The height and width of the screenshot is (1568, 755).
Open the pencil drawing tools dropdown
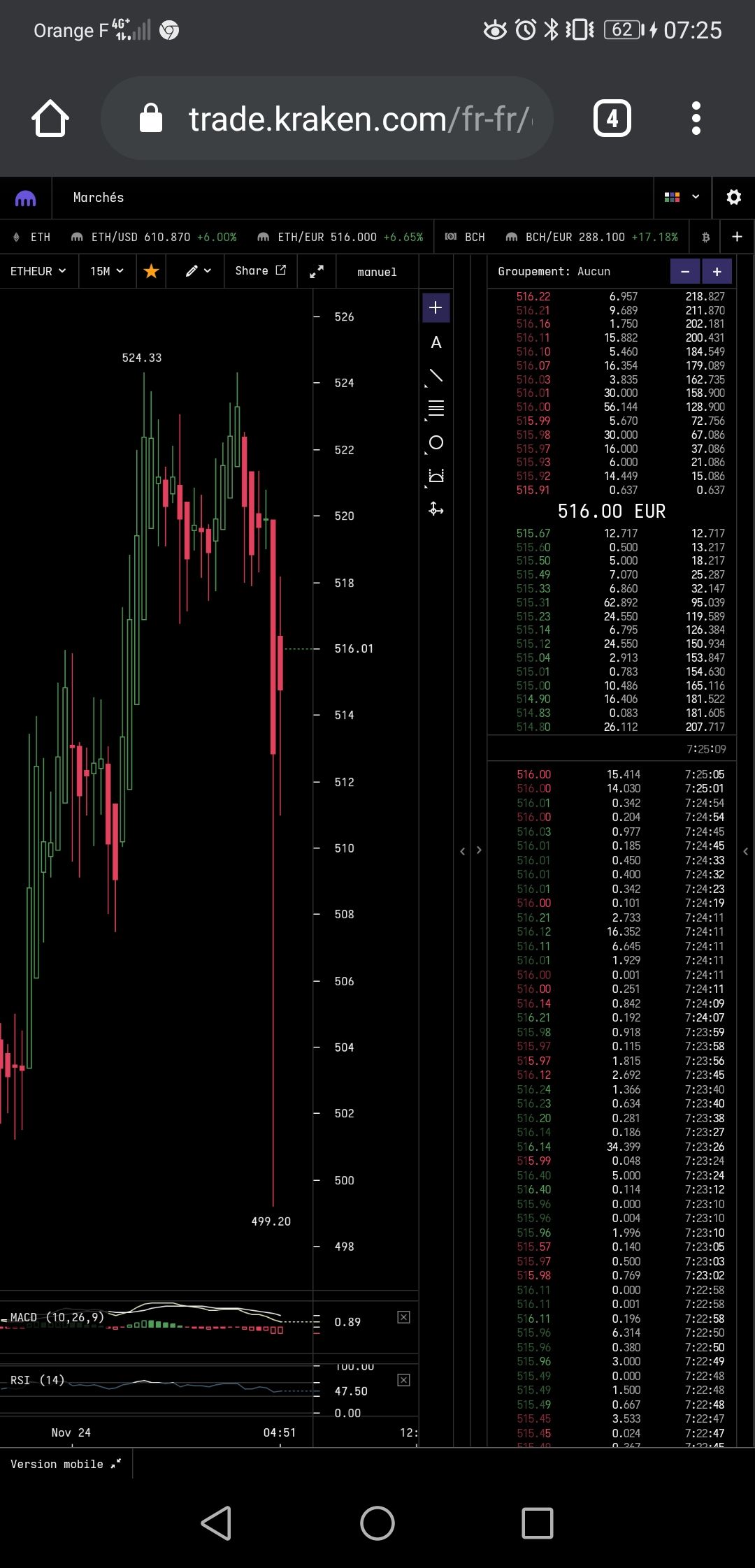[x=198, y=271]
